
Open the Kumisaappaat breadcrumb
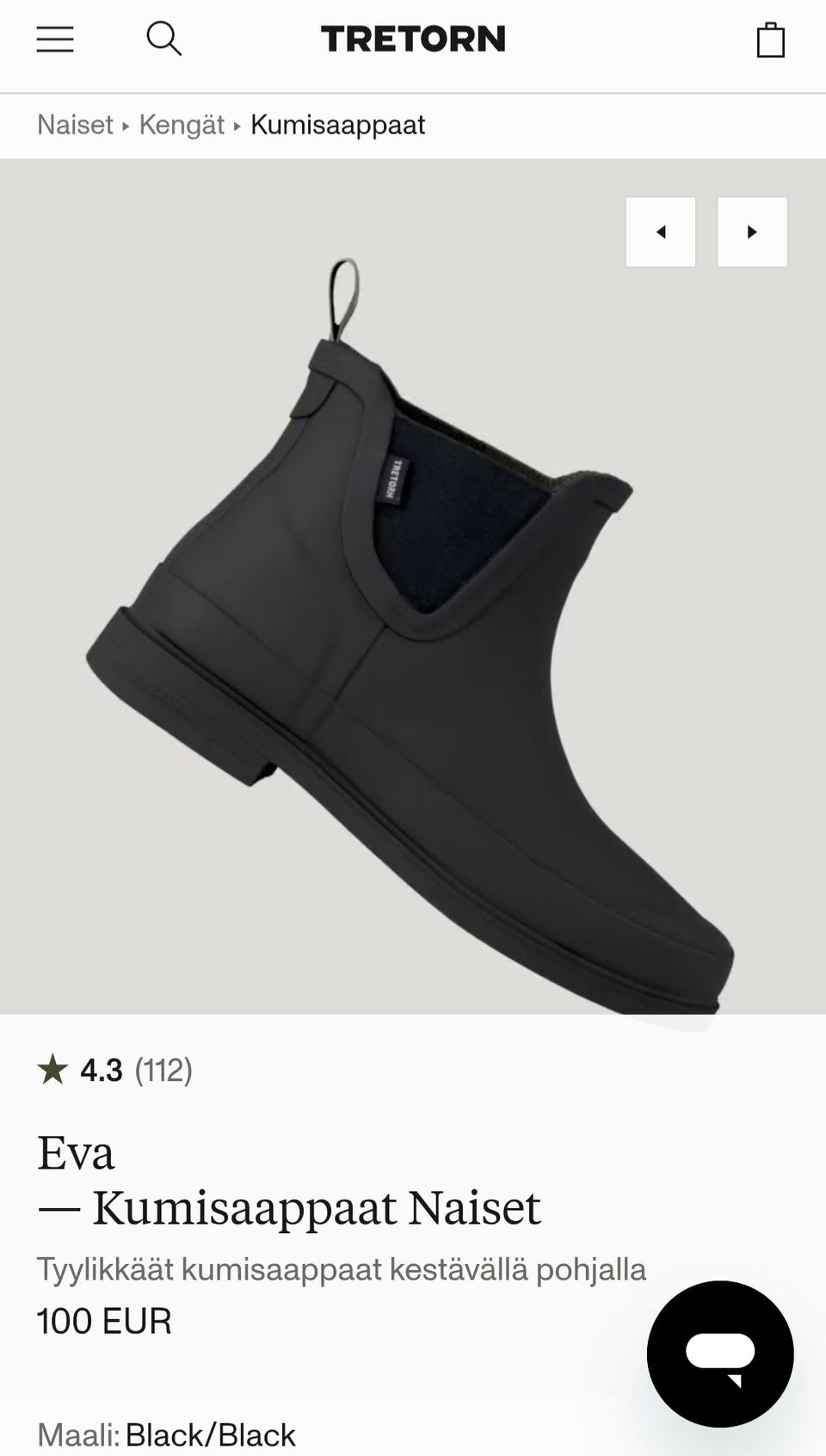[x=337, y=125]
